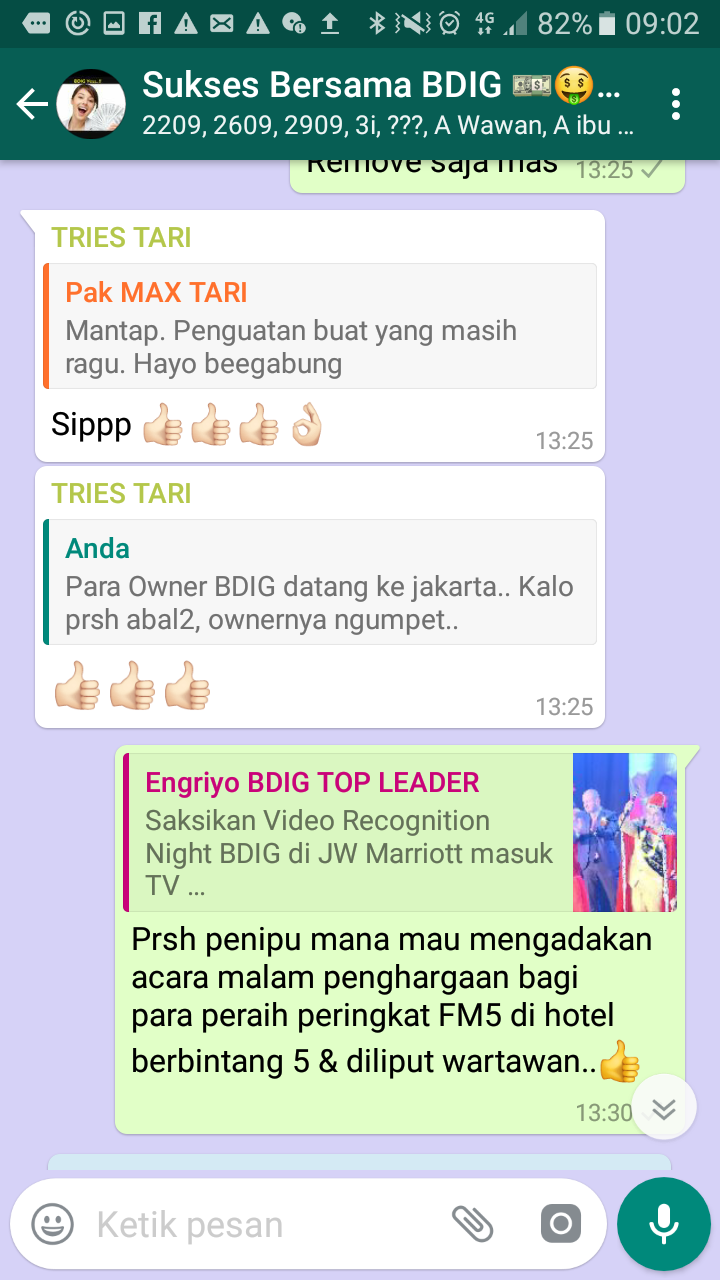Image resolution: width=720 pixels, height=1280 pixels.
Task: Tap the microphone voice message button
Action: pos(663,1224)
